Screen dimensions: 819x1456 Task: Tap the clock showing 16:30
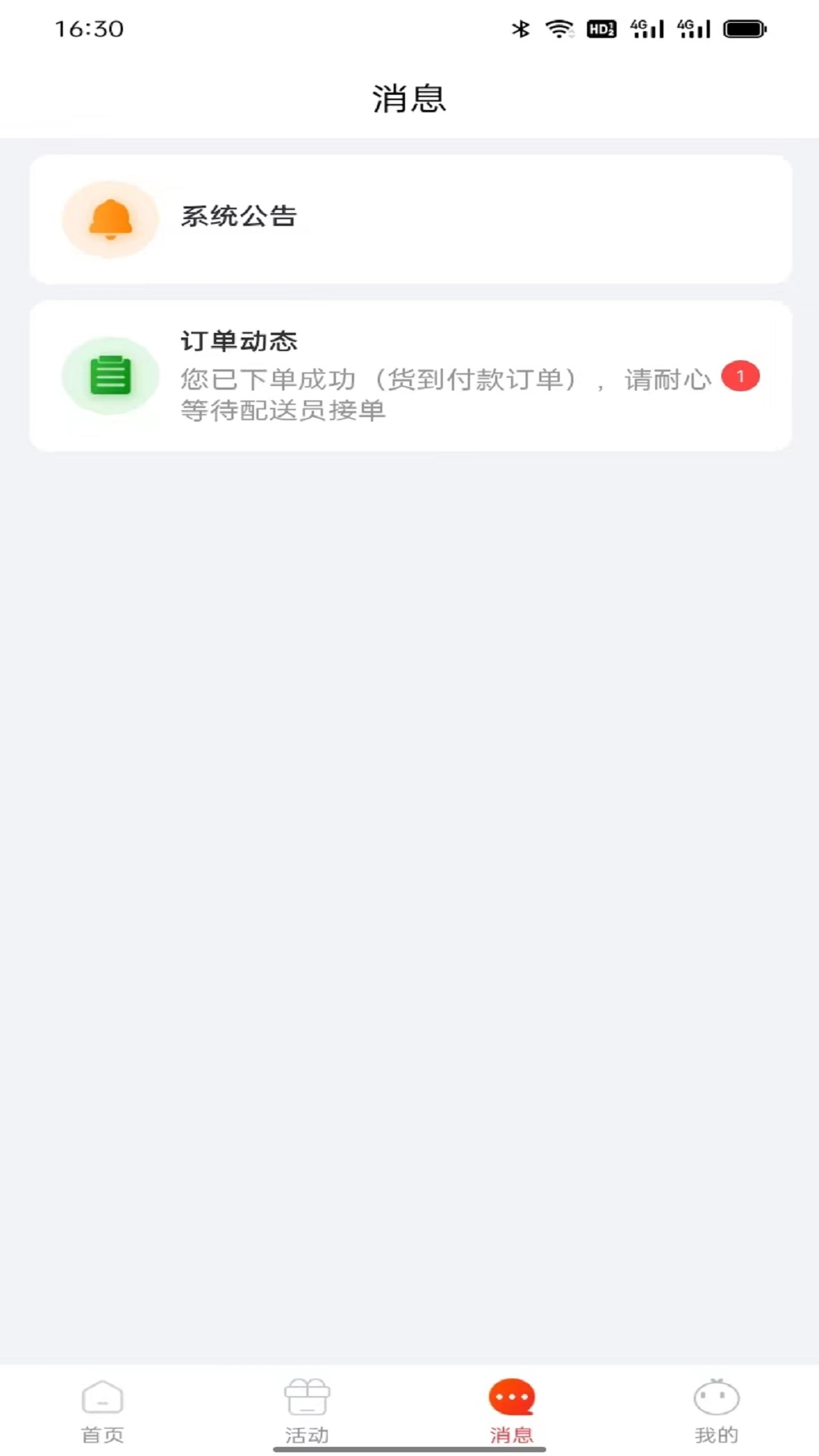pos(91,29)
